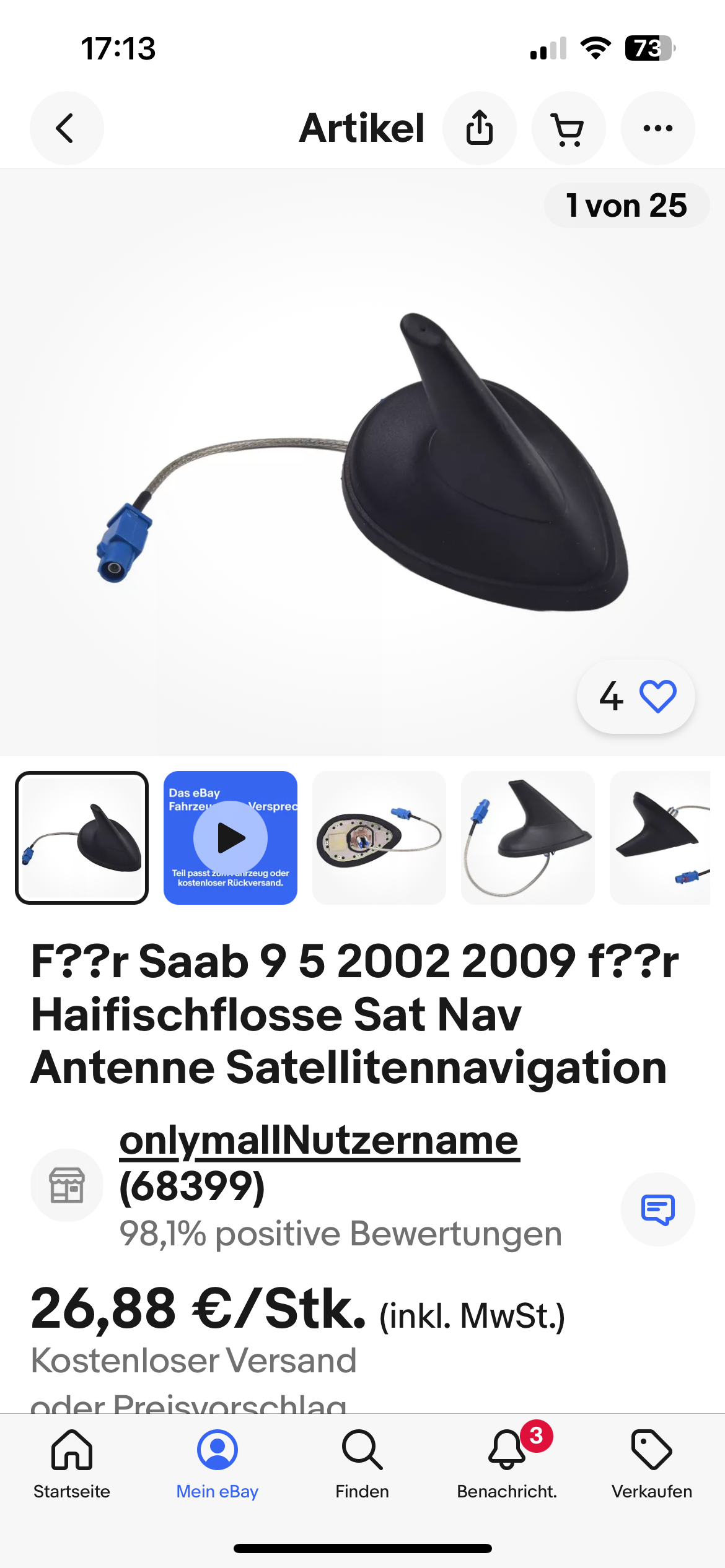View thumbnail showing antenna underside
This screenshot has width=725, height=1568.
pyautogui.click(x=379, y=837)
